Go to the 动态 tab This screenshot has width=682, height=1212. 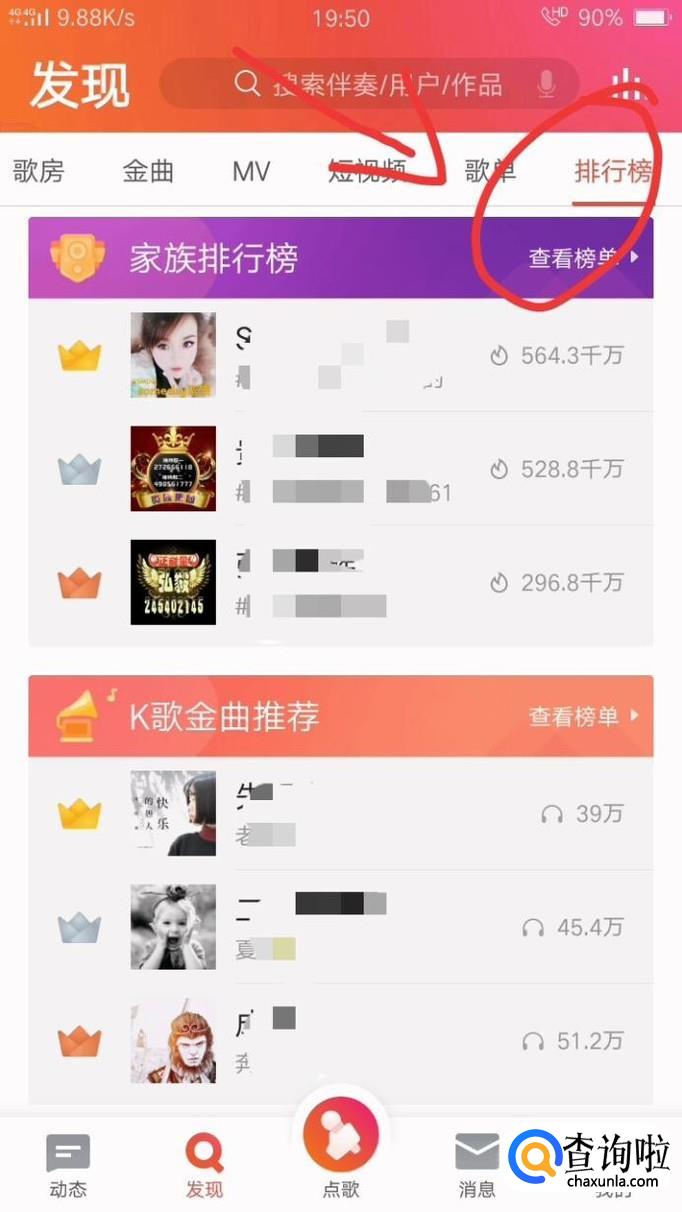(68, 1166)
